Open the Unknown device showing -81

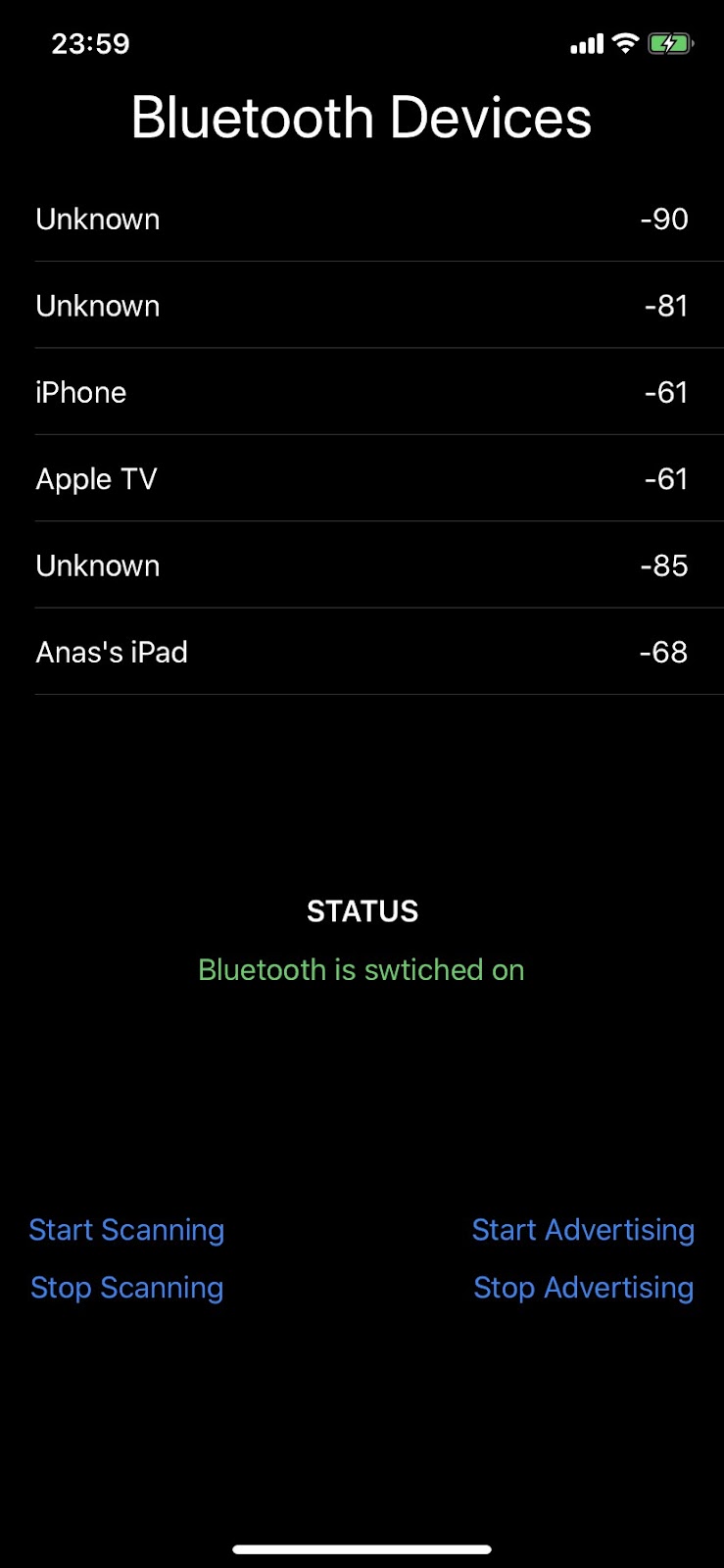tap(362, 306)
